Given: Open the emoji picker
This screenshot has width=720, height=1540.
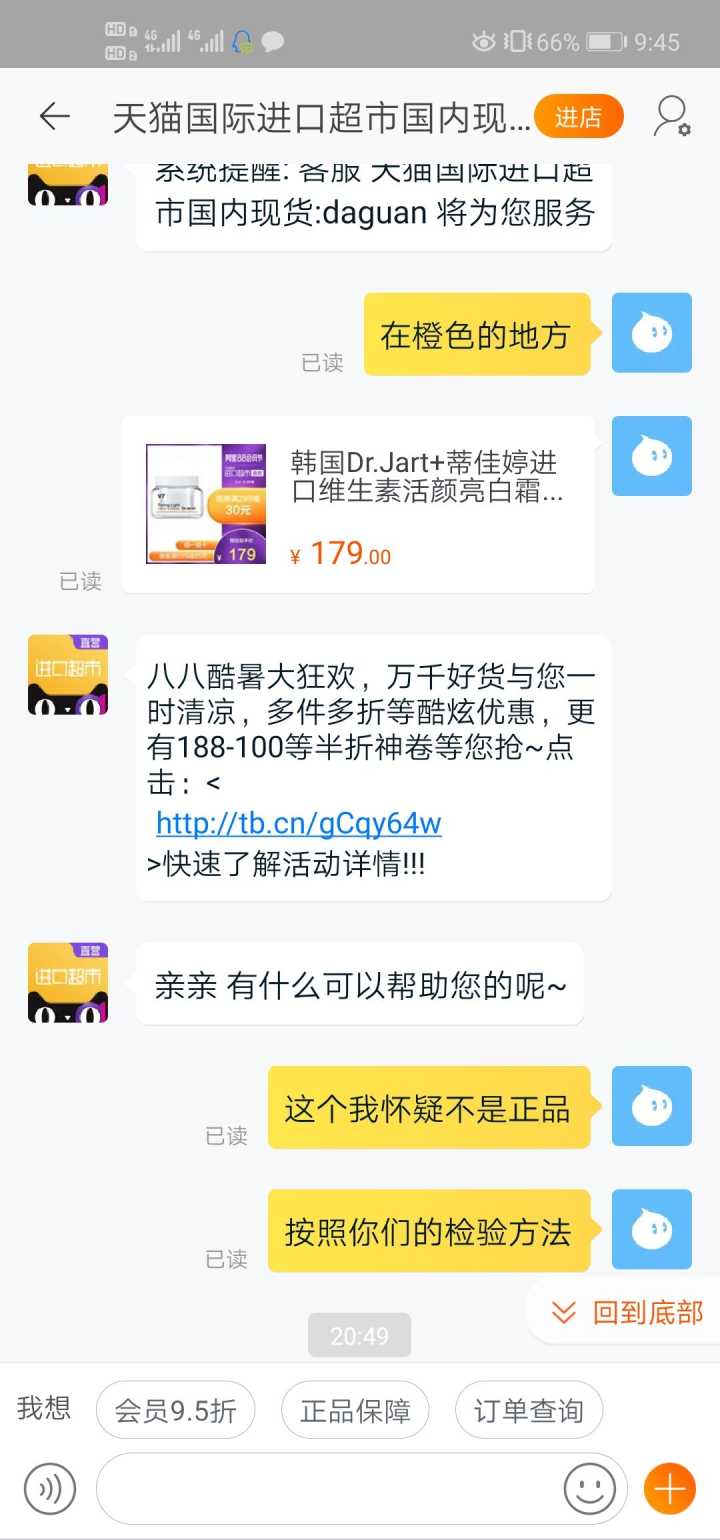Looking at the screenshot, I should [x=589, y=1489].
